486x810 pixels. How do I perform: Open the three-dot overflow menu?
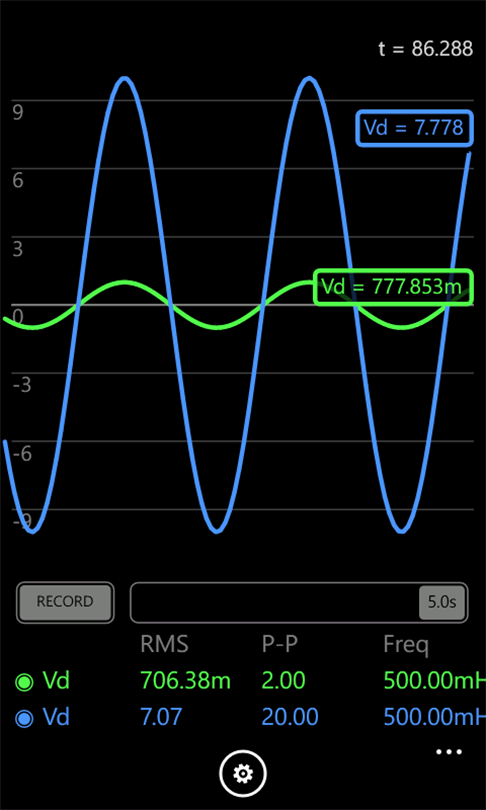tap(449, 752)
